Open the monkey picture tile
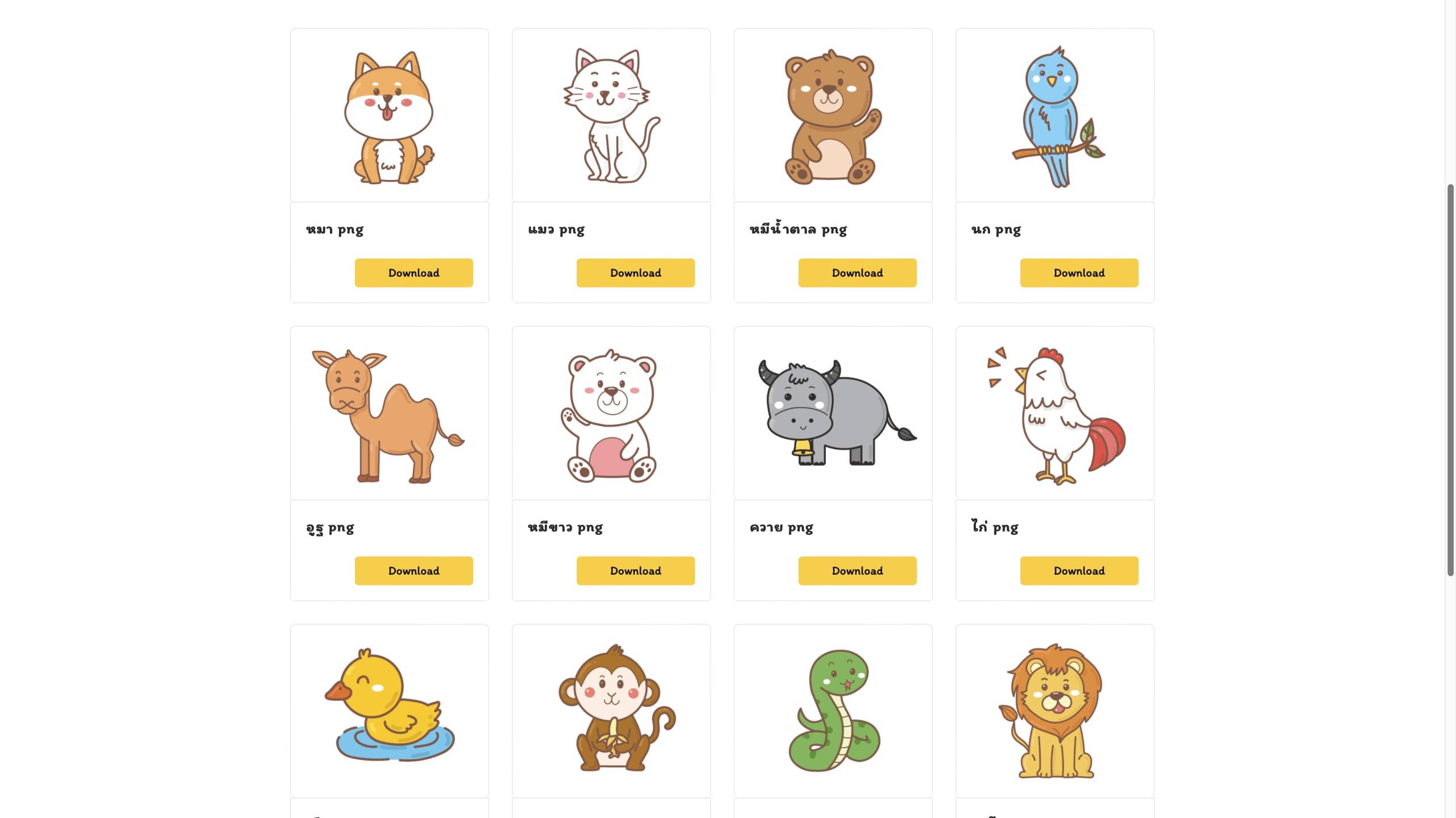 [x=611, y=711]
